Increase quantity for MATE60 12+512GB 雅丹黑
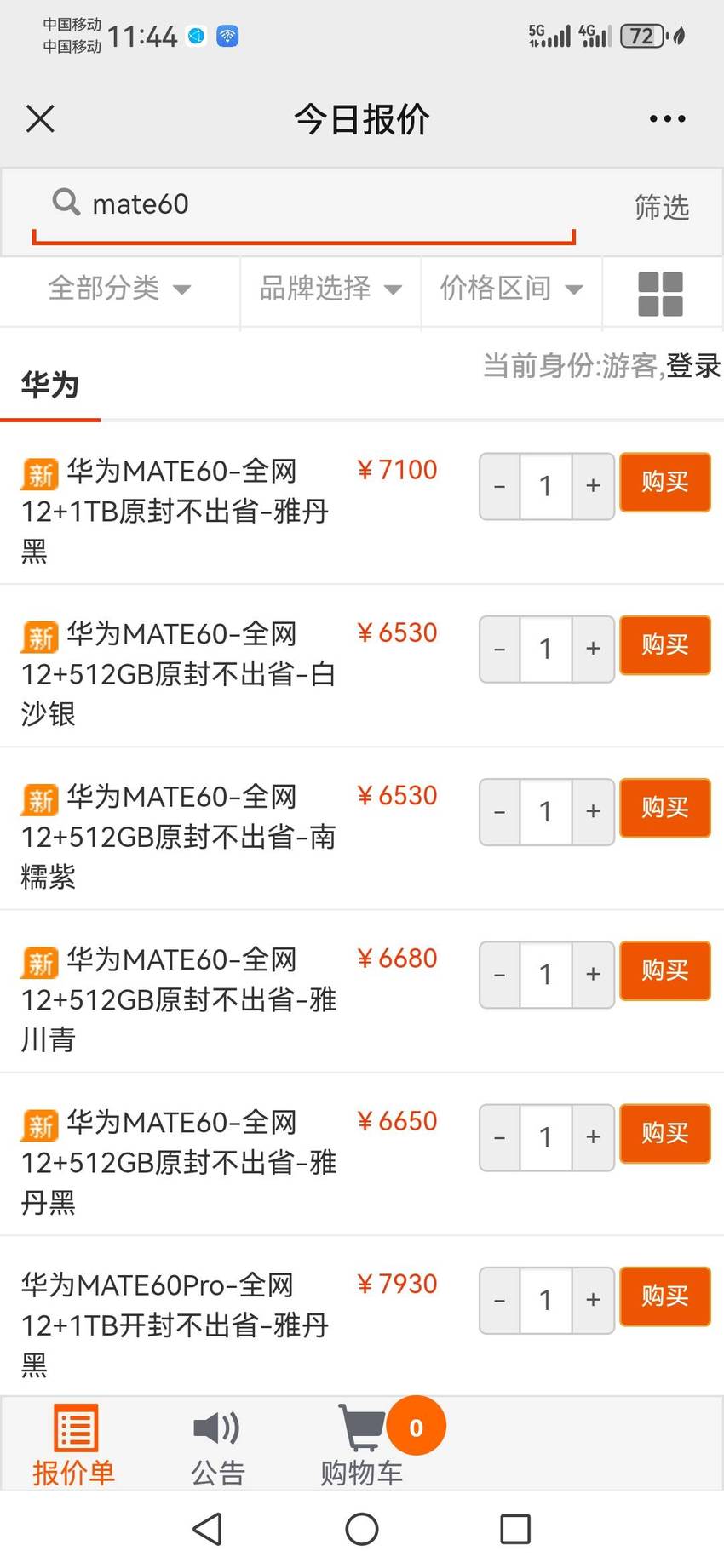Image resolution: width=724 pixels, height=1568 pixels. pyautogui.click(x=593, y=1137)
